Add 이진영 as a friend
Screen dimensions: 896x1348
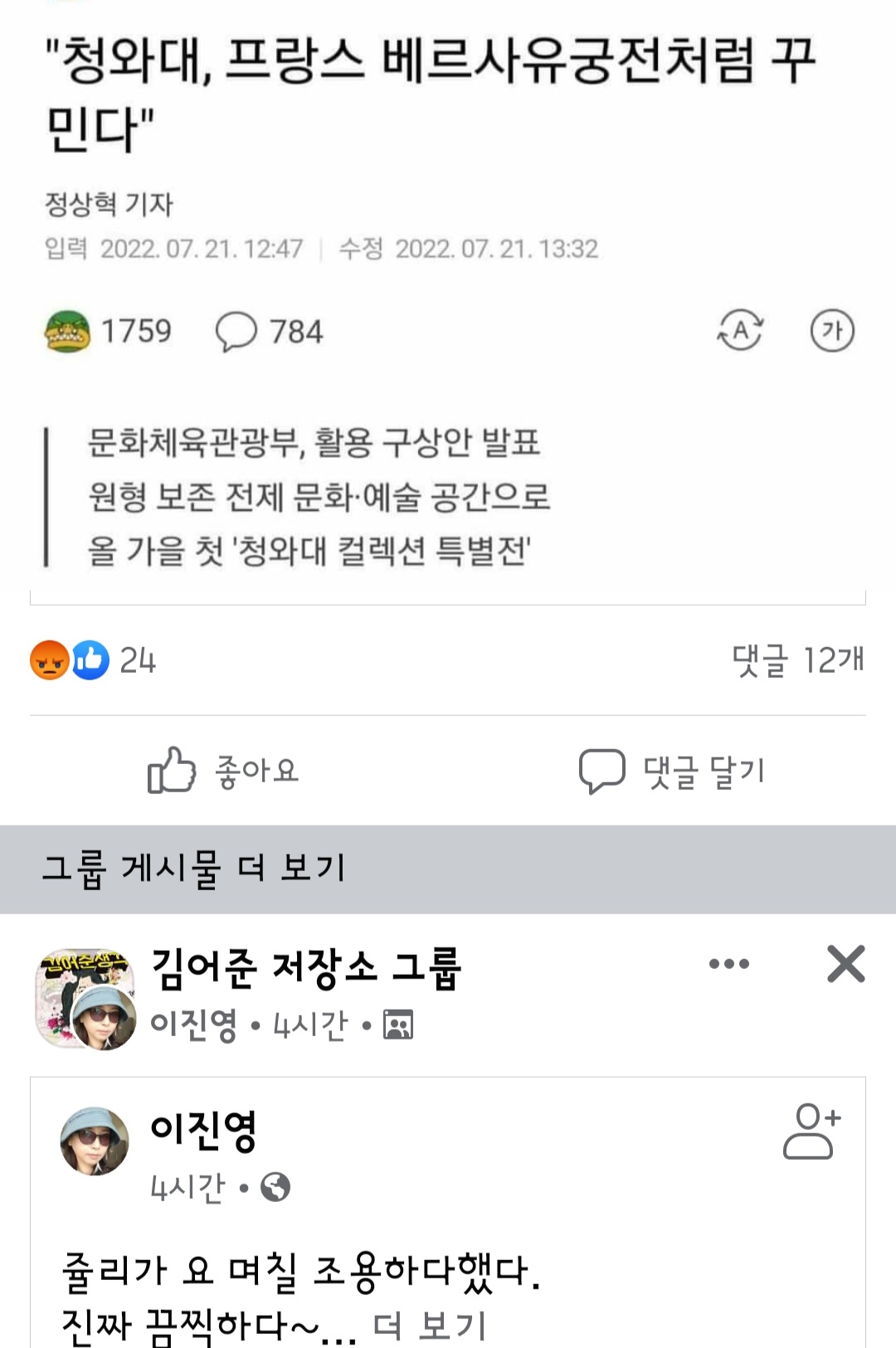[811, 1131]
